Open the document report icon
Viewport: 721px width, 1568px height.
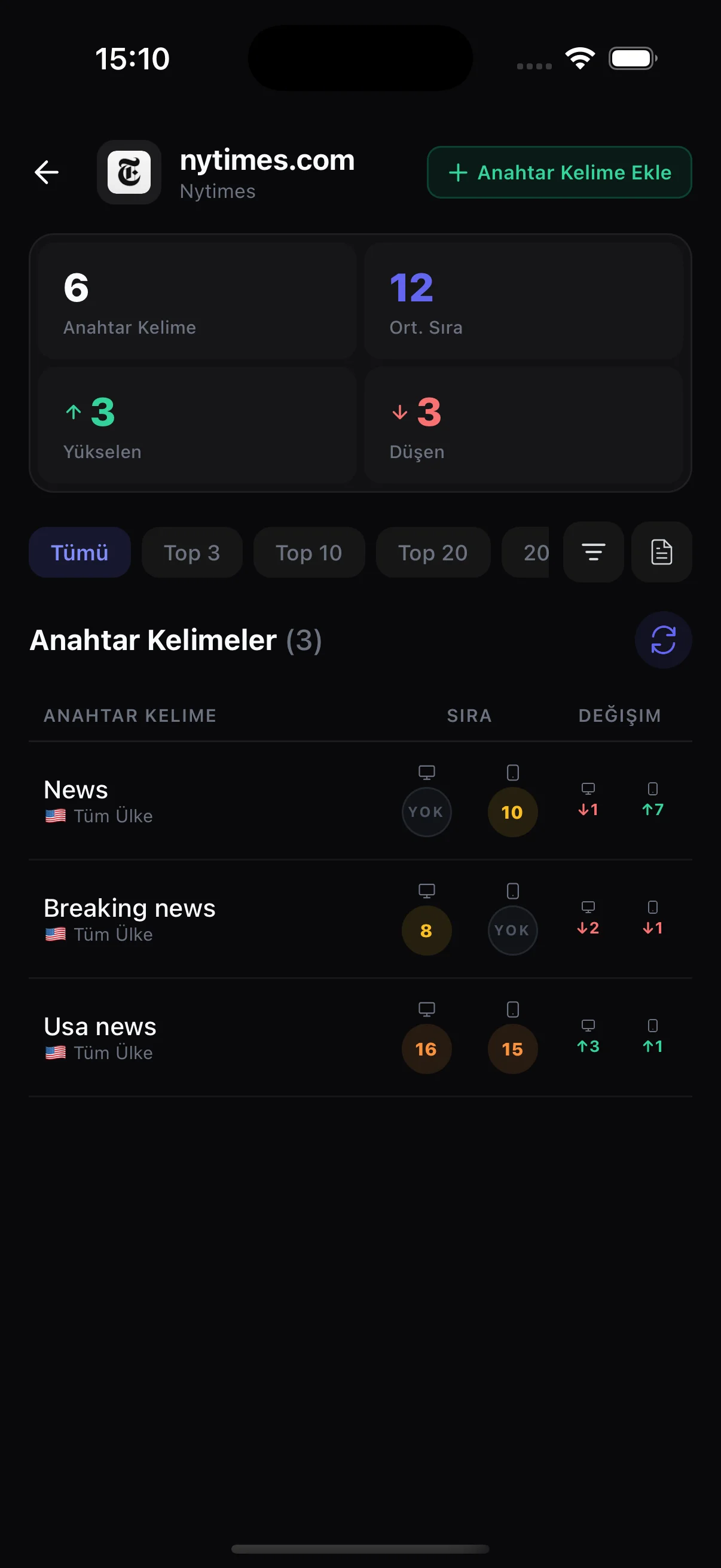click(x=661, y=552)
